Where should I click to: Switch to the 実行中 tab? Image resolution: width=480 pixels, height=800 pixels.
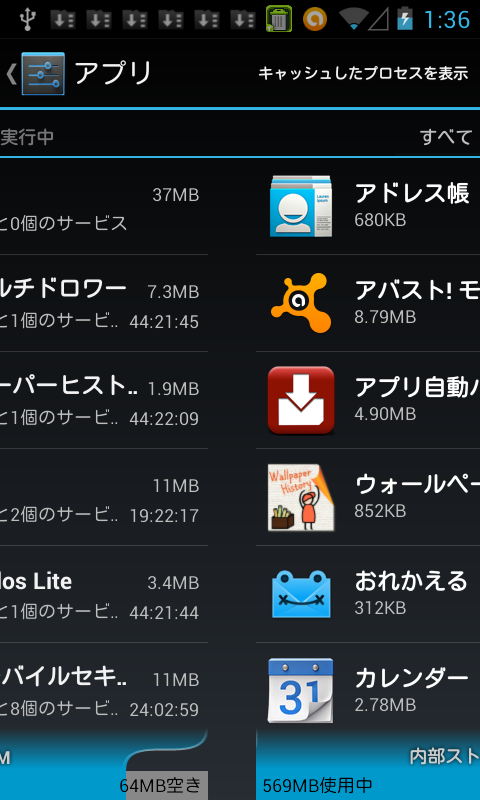point(27,137)
